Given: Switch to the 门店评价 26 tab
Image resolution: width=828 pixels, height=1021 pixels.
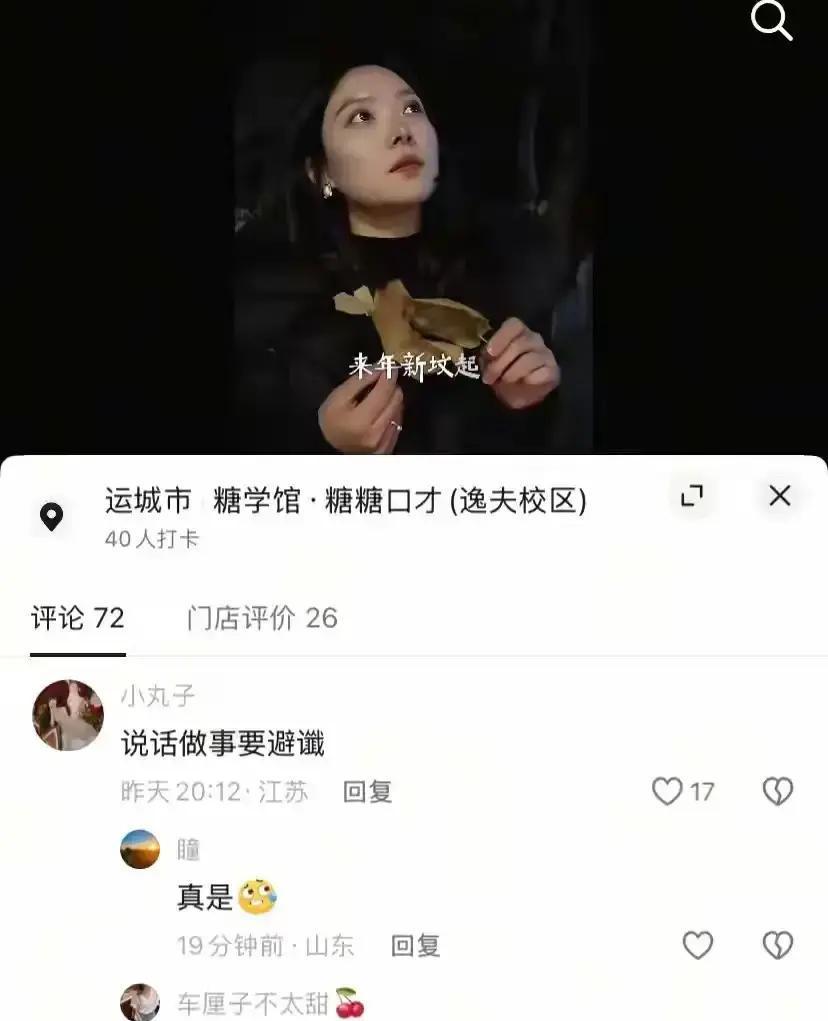Looking at the screenshot, I should pos(261,618).
